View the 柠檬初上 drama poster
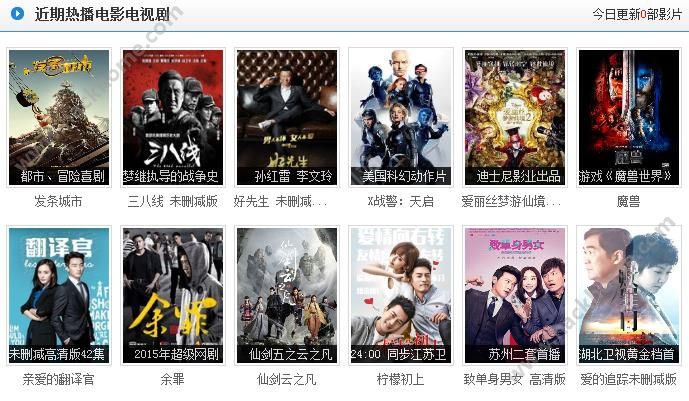The width and height of the screenshot is (689, 401). pos(401,295)
